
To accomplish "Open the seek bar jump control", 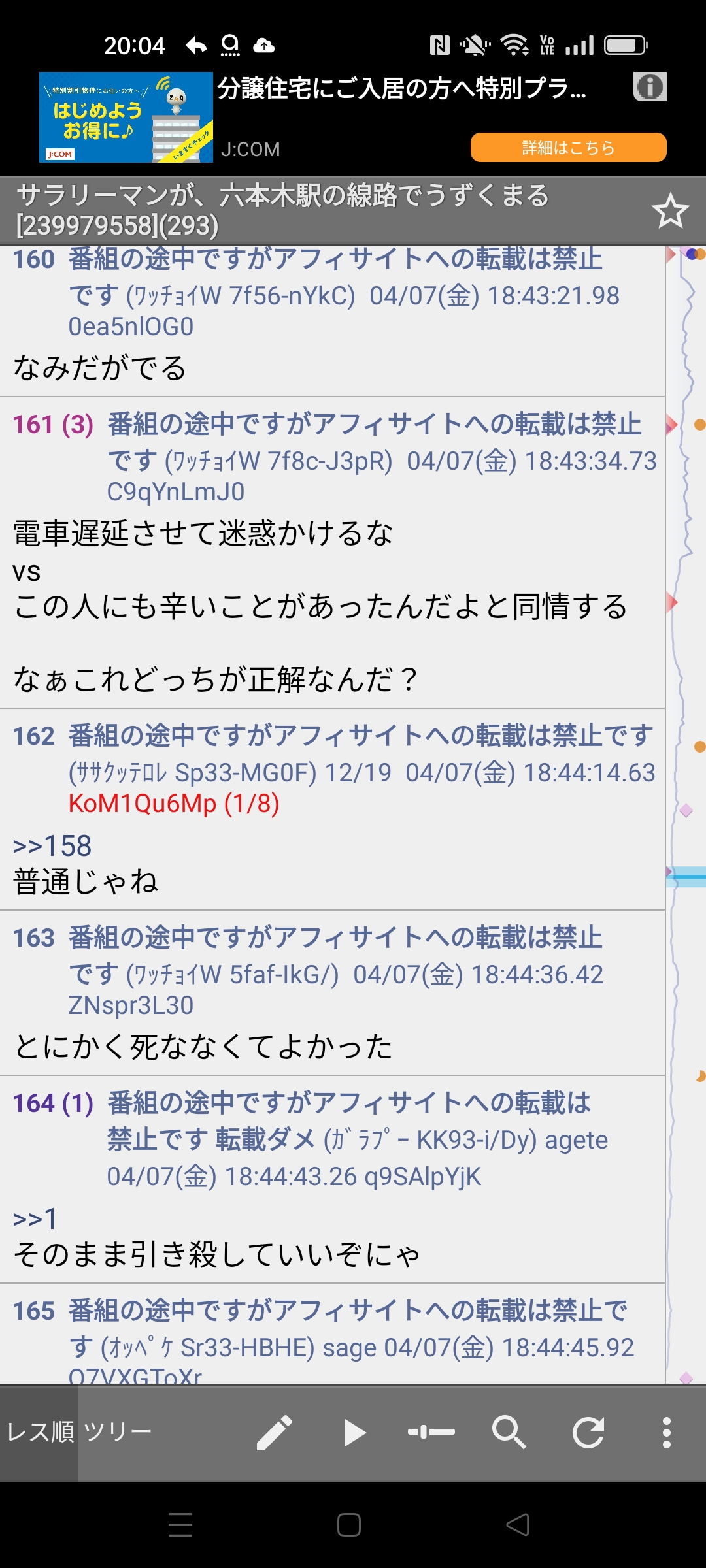I will [x=431, y=1432].
